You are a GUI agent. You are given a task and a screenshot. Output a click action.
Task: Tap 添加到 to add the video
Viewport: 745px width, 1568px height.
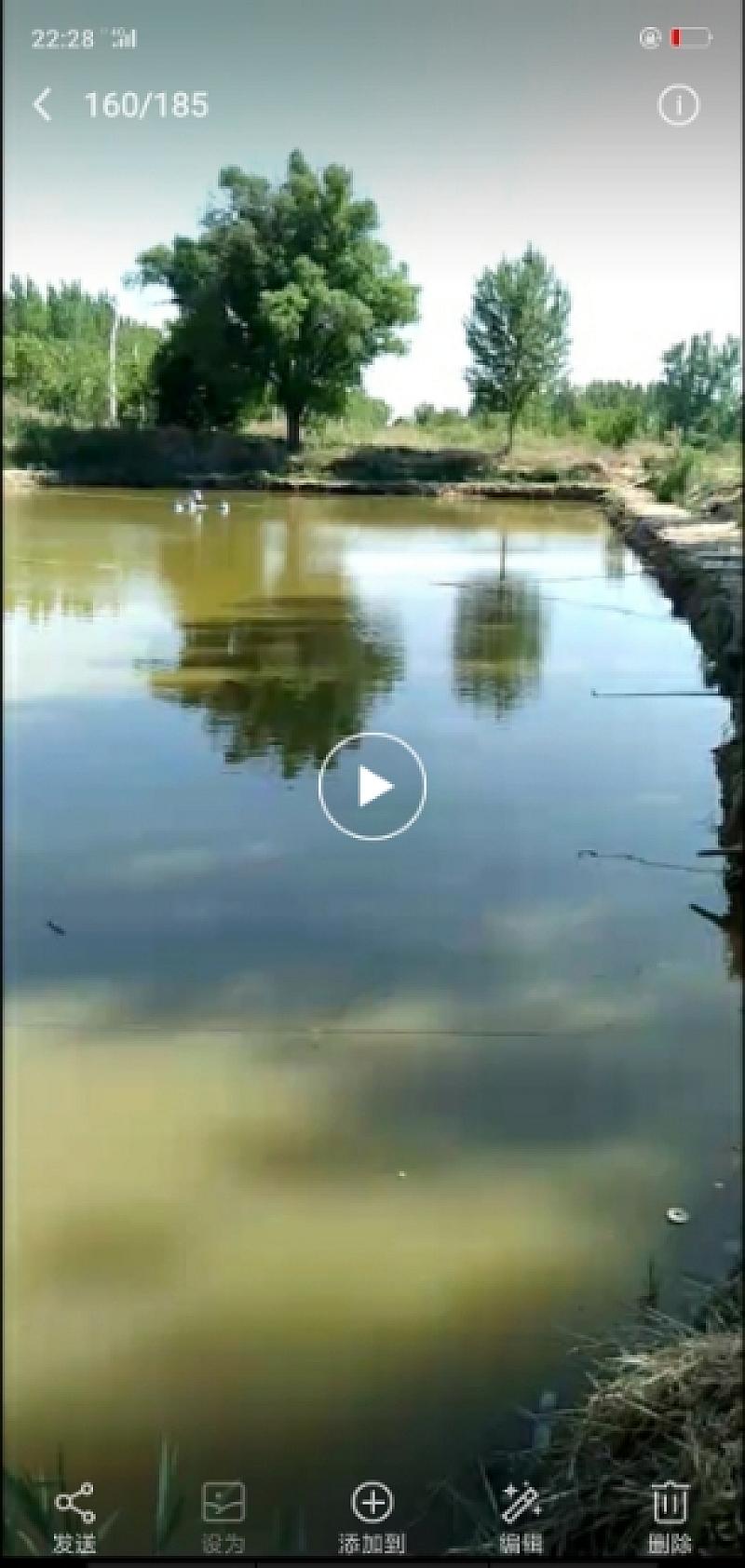point(372,1516)
